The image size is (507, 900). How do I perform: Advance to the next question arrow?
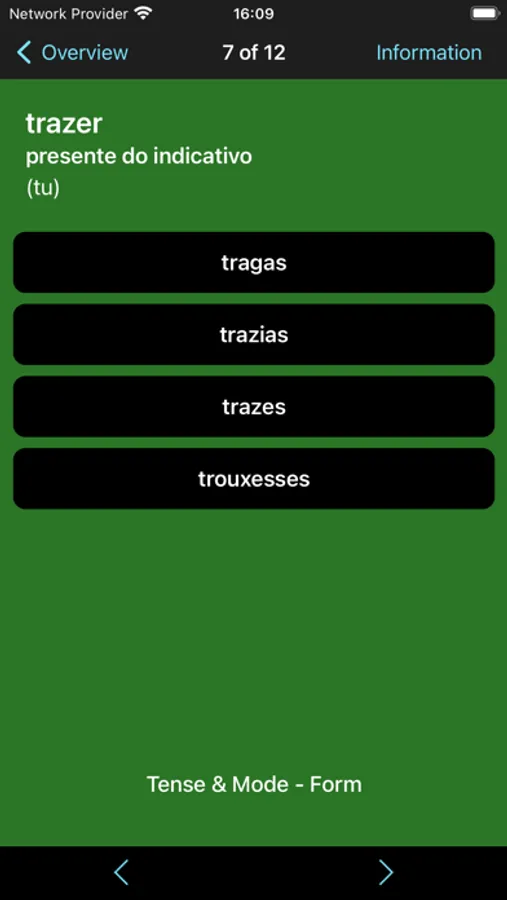pyautogui.click(x=386, y=872)
